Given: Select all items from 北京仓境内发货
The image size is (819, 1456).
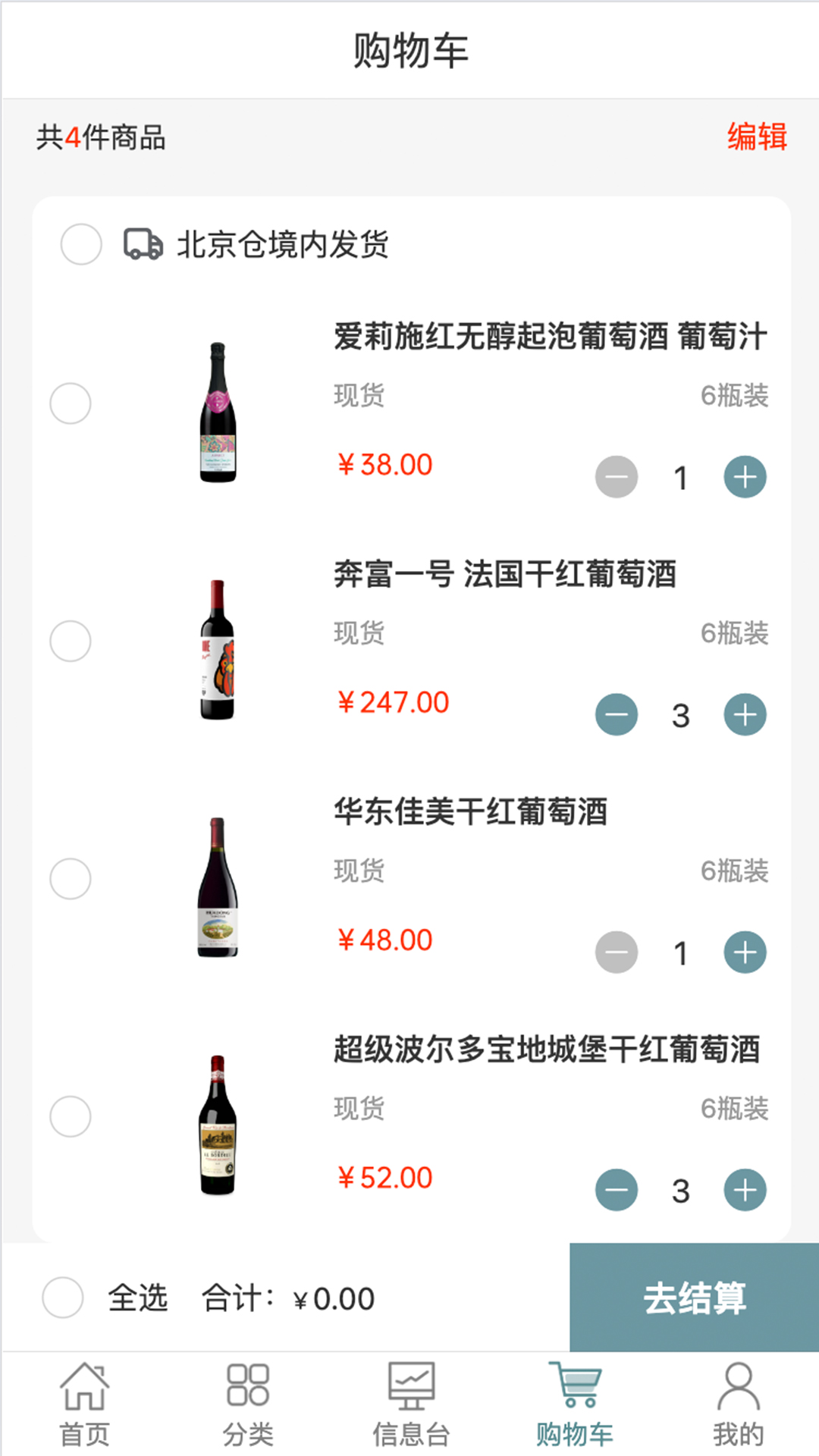Looking at the screenshot, I should [81, 244].
